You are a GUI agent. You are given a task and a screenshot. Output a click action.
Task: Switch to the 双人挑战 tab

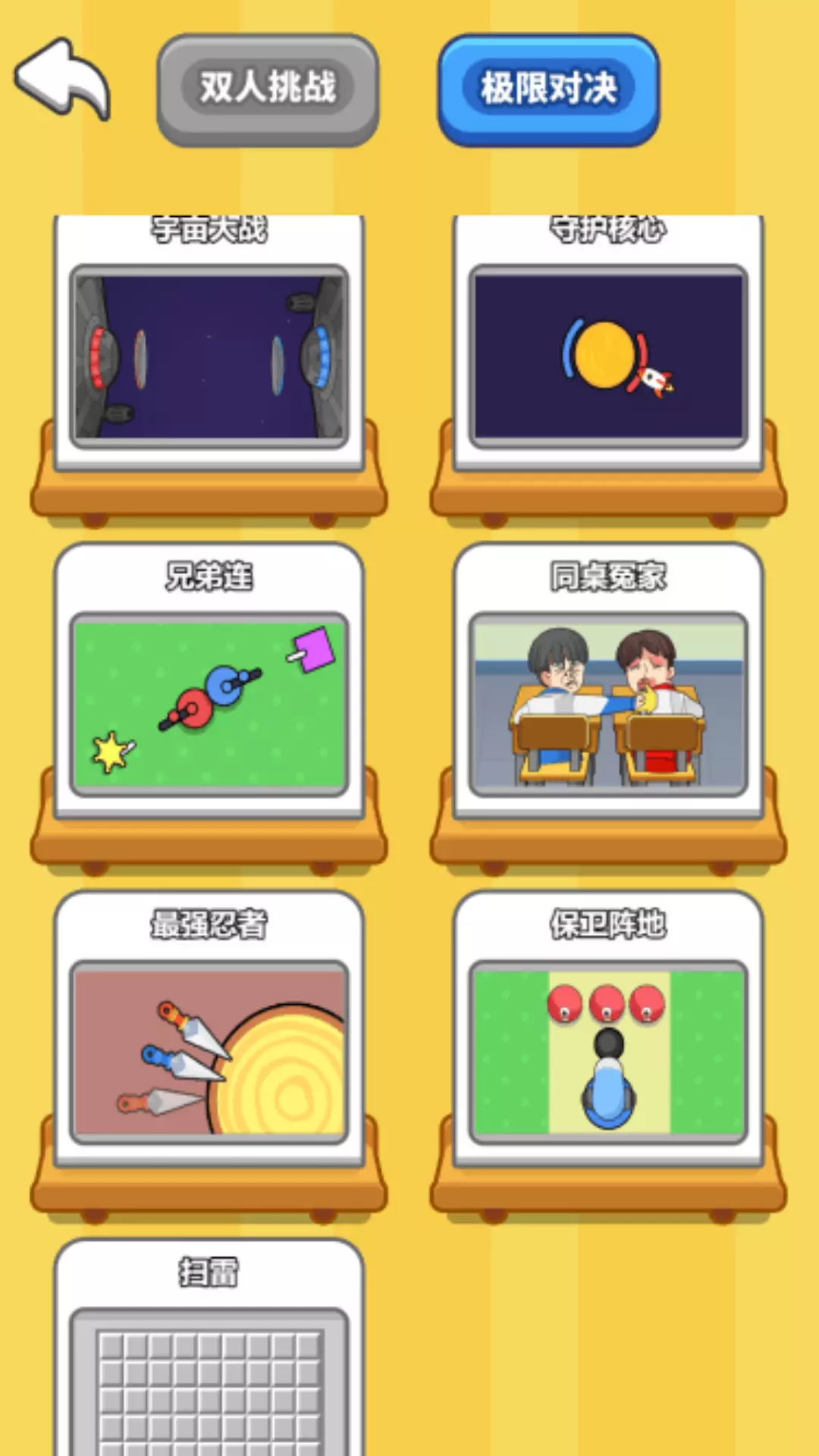[x=268, y=89]
